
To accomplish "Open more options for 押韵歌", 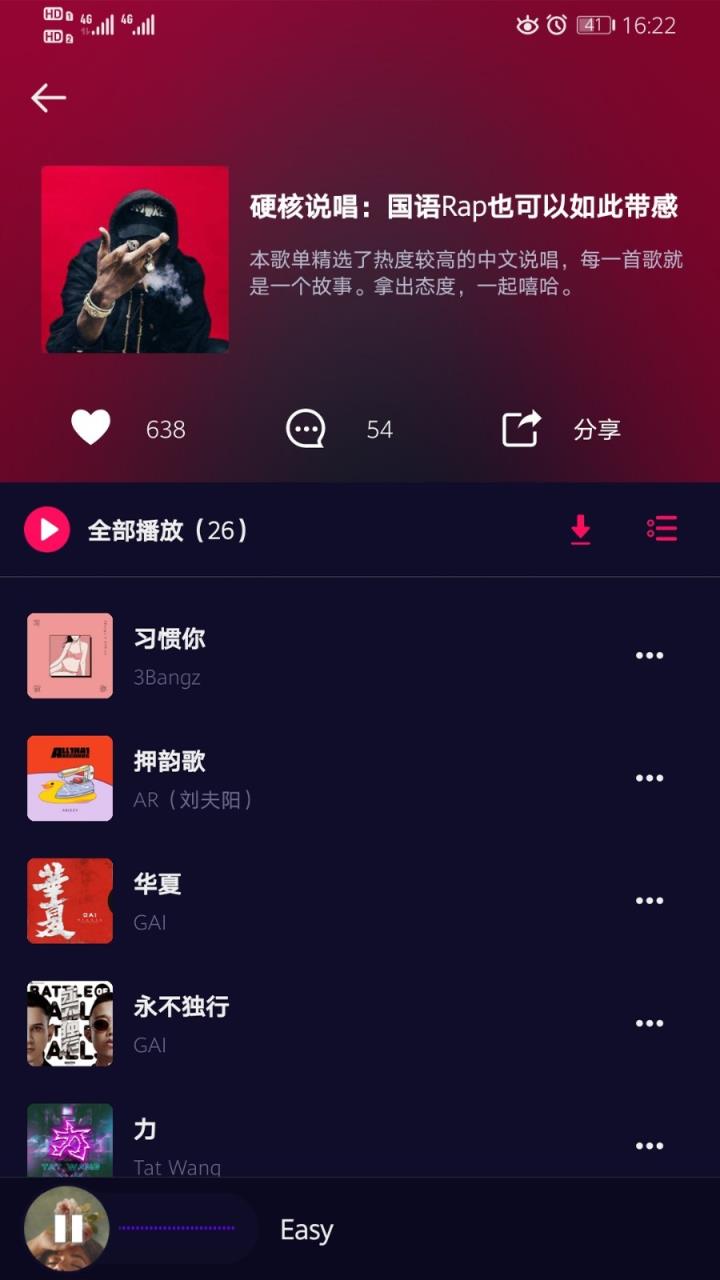I will point(649,777).
